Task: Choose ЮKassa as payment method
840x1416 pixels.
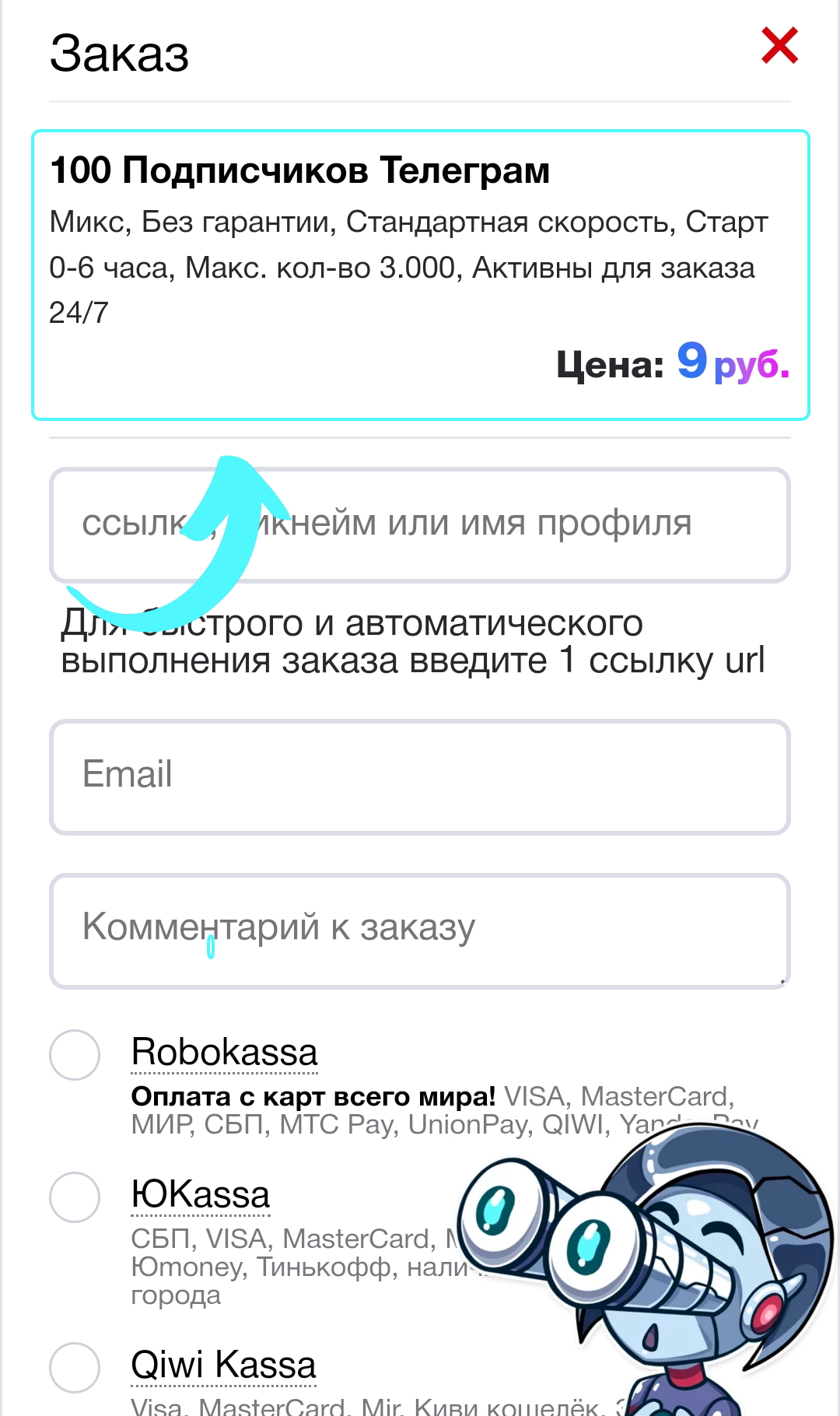Action: pyautogui.click(x=75, y=1197)
